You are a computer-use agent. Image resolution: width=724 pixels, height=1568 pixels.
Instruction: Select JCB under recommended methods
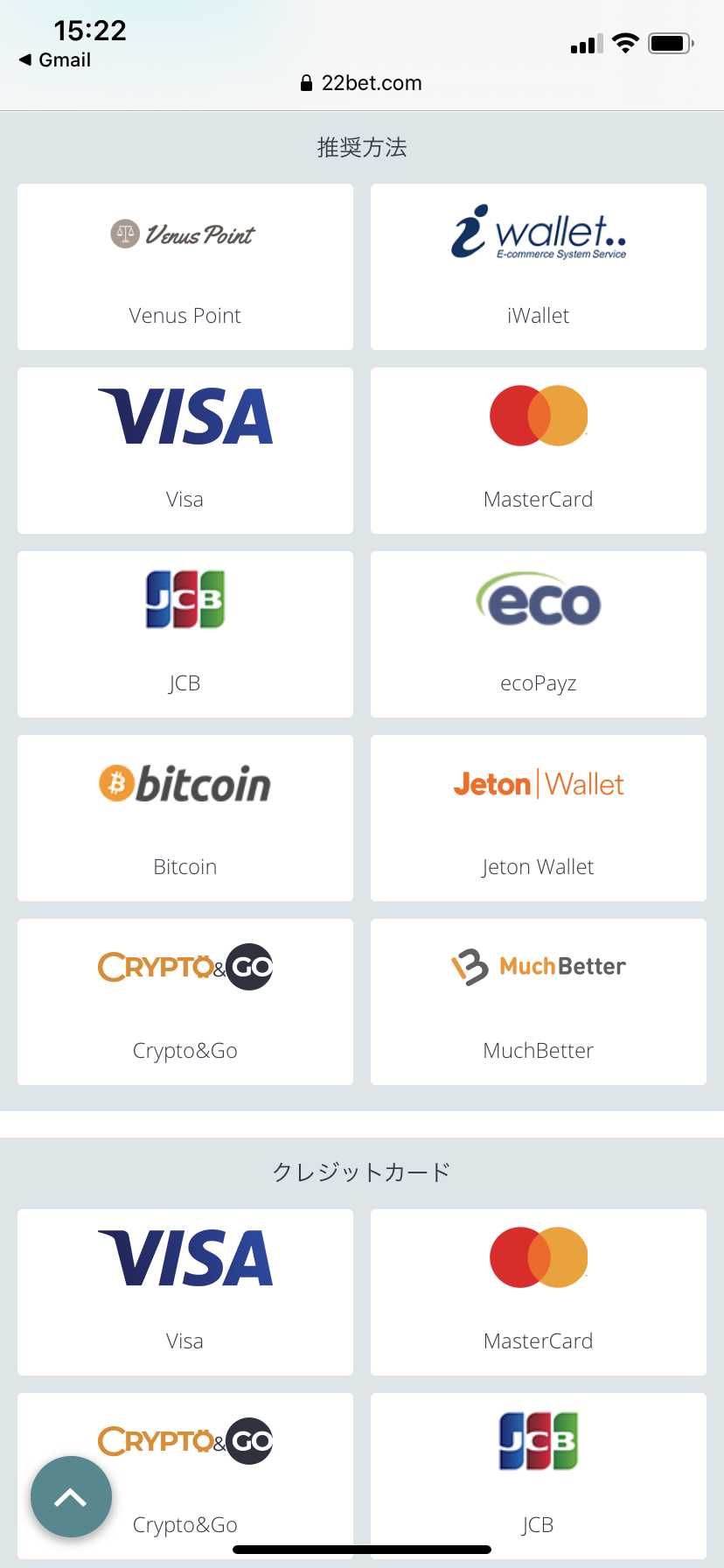click(x=184, y=634)
